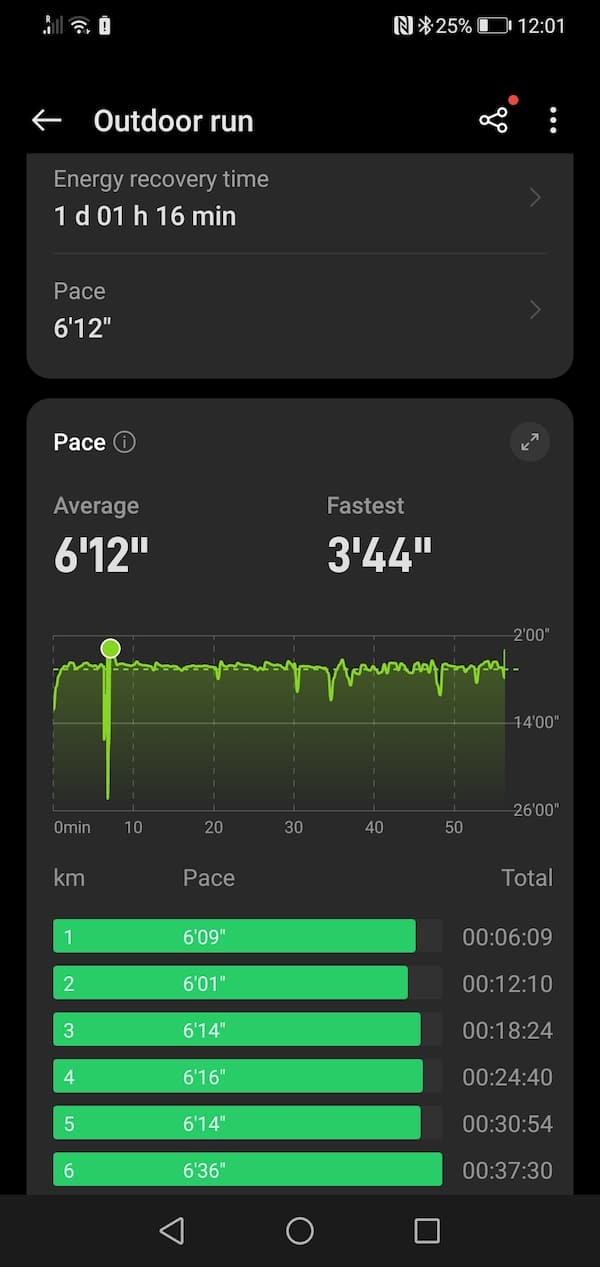Go back from Outdoor run
600x1267 pixels.
click(x=47, y=121)
